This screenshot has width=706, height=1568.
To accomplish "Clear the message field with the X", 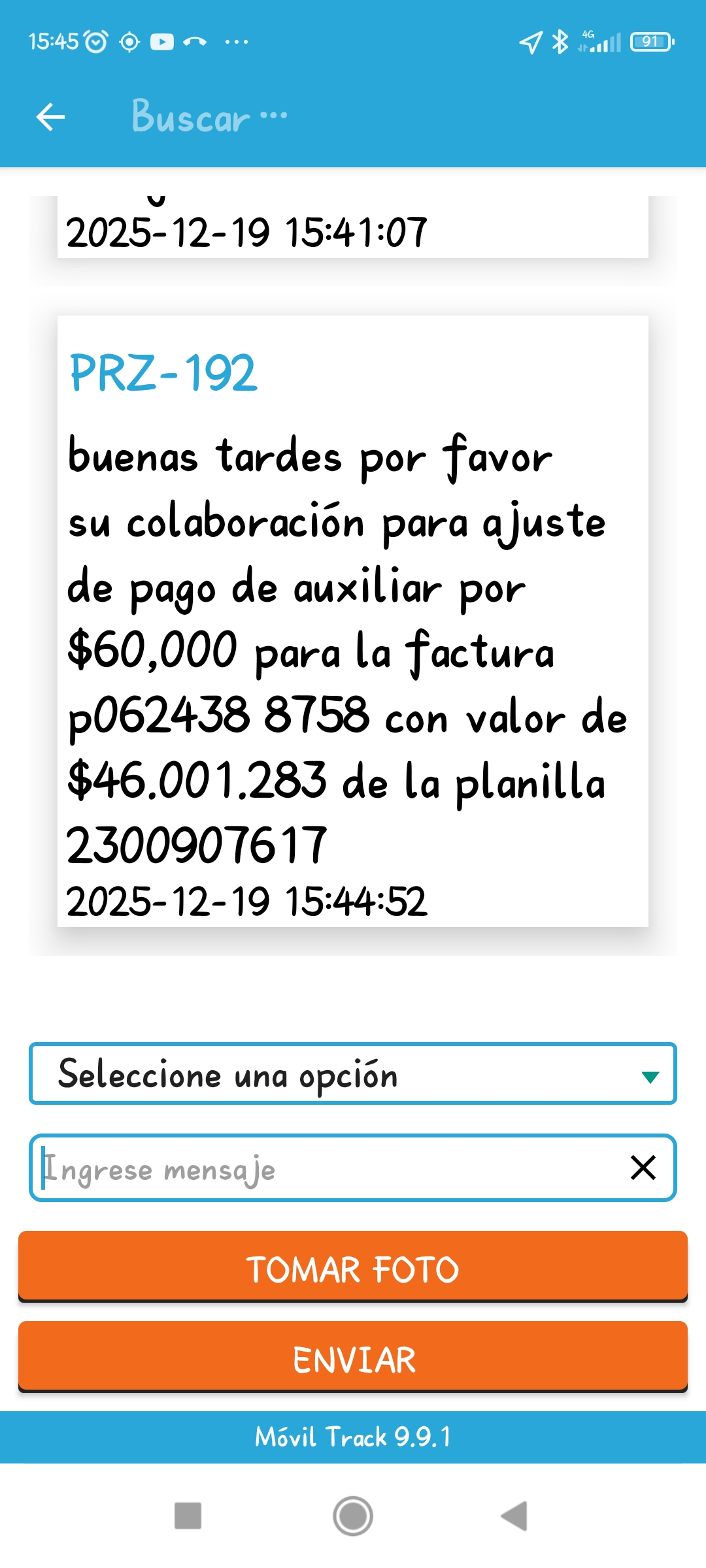I will (x=643, y=1168).
